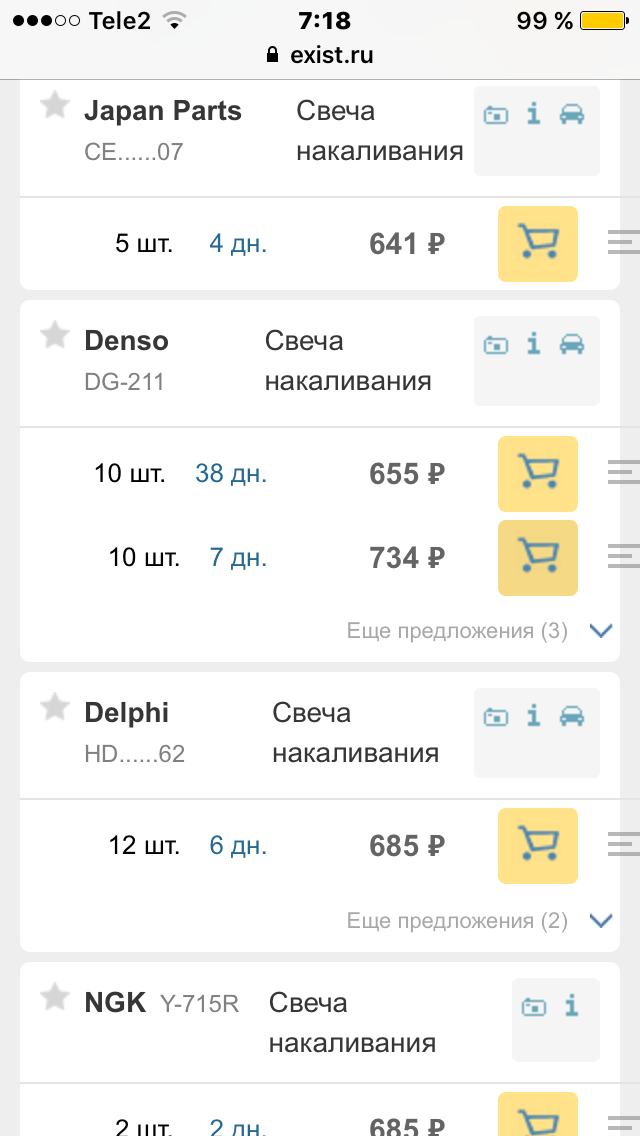
Task: Add Denso 734 ₽ offer to cart
Action: pyautogui.click(x=537, y=558)
